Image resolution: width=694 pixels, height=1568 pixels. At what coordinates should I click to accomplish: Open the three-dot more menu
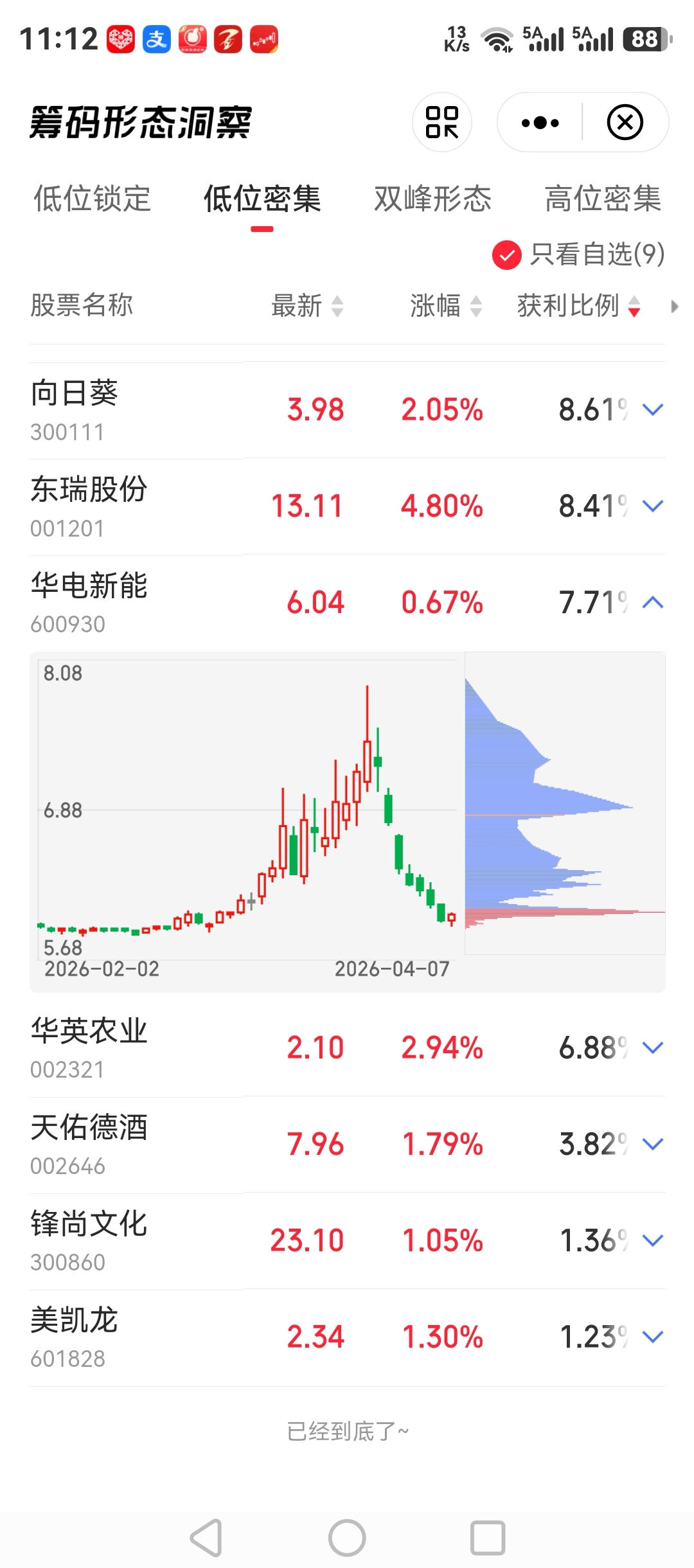(x=540, y=122)
